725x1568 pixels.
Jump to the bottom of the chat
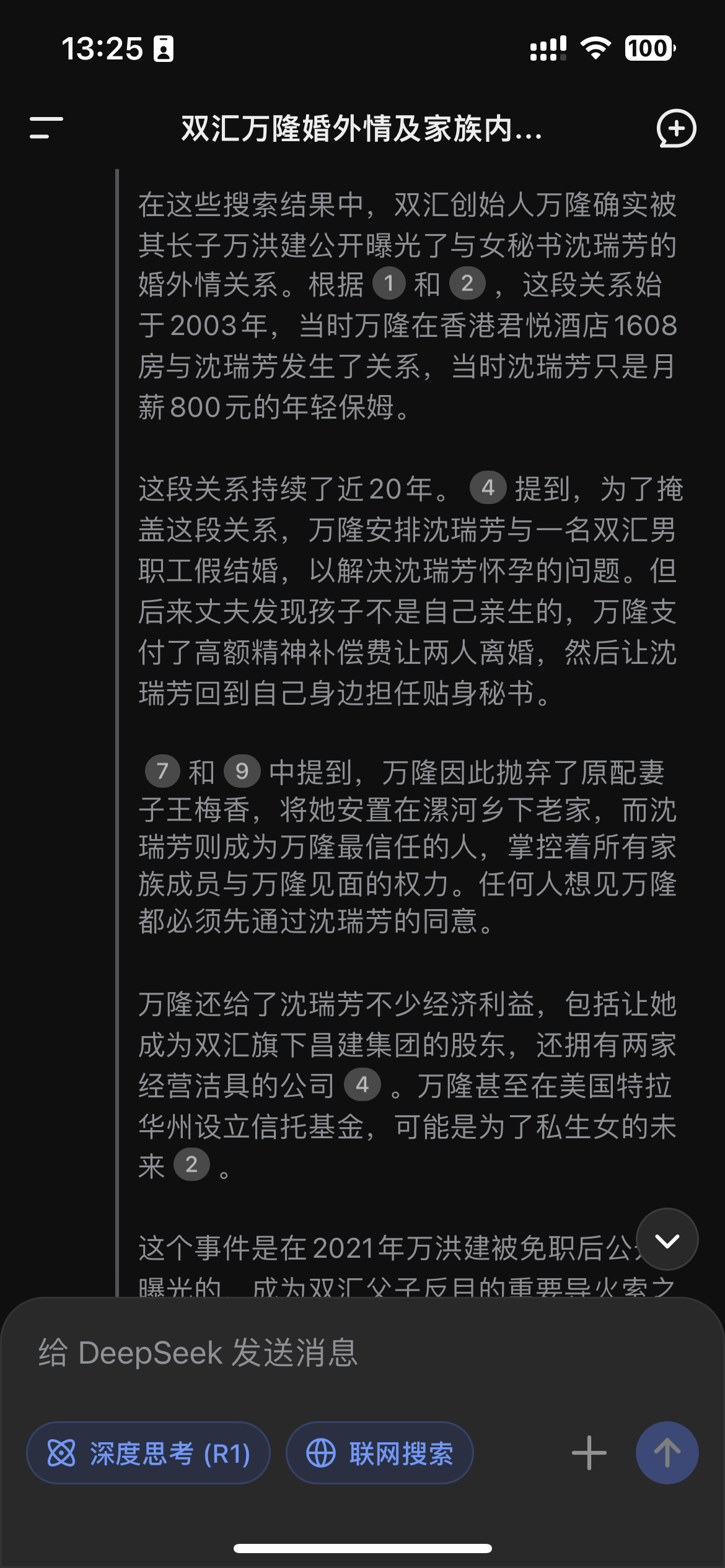click(x=667, y=1239)
